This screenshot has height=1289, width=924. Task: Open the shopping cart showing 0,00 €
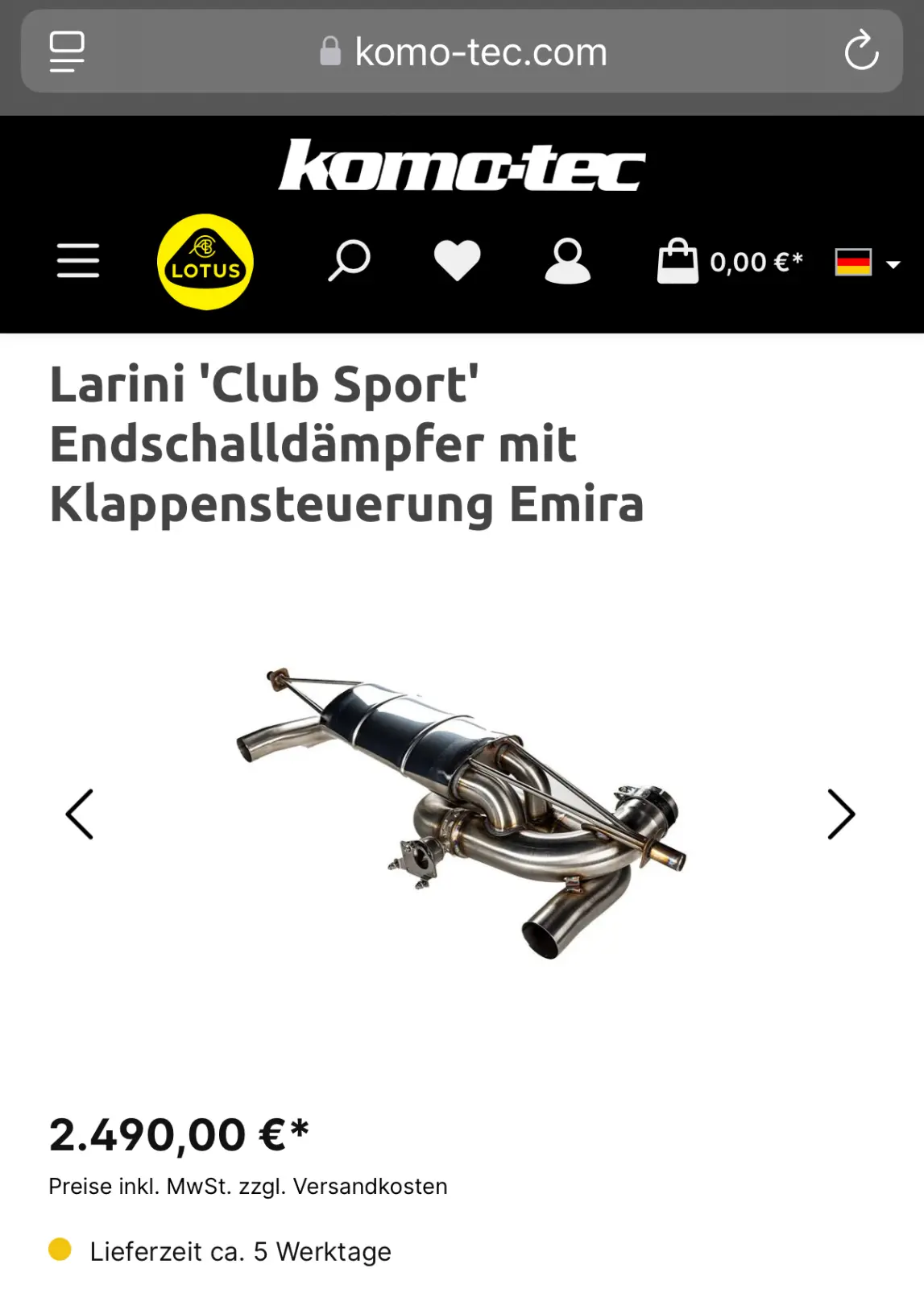pos(730,262)
